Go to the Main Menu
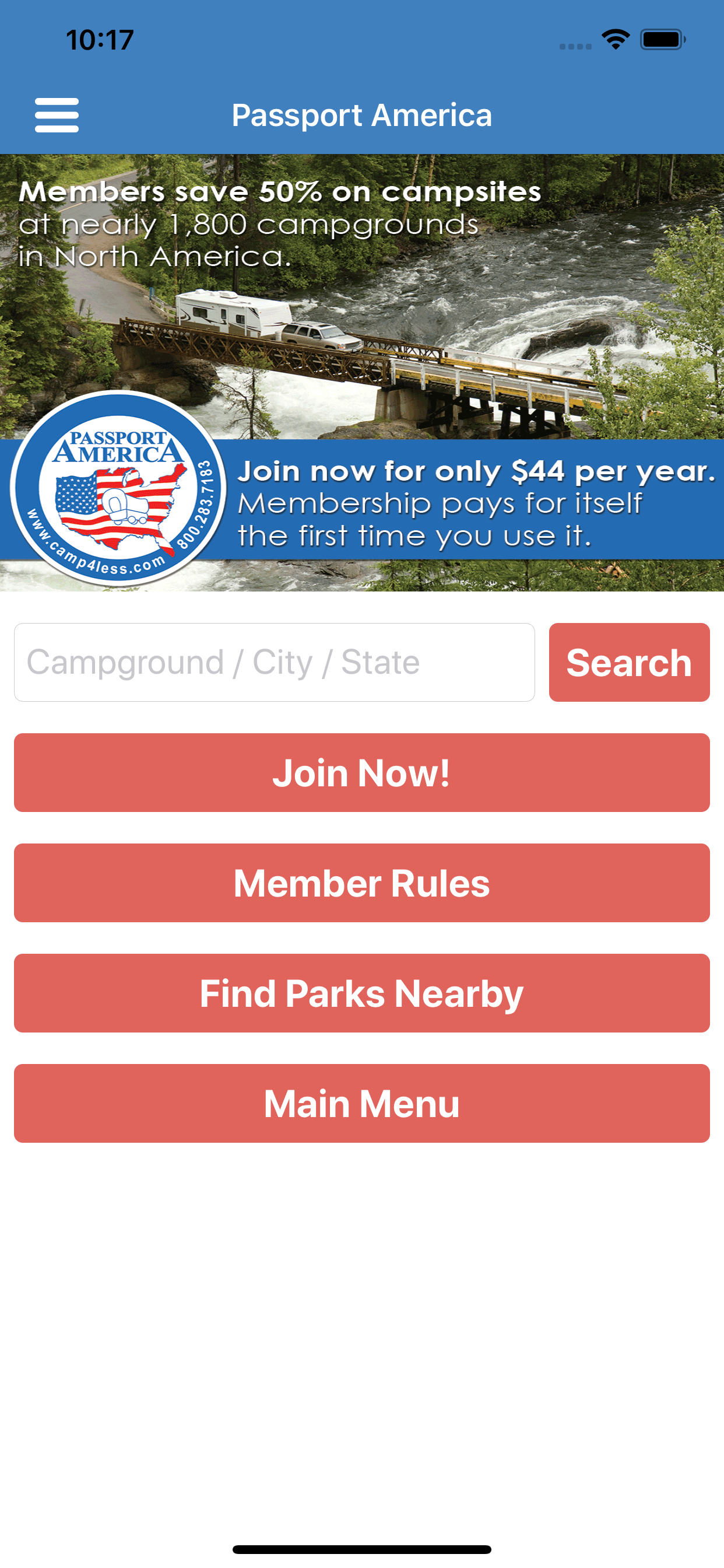 [x=361, y=1103]
